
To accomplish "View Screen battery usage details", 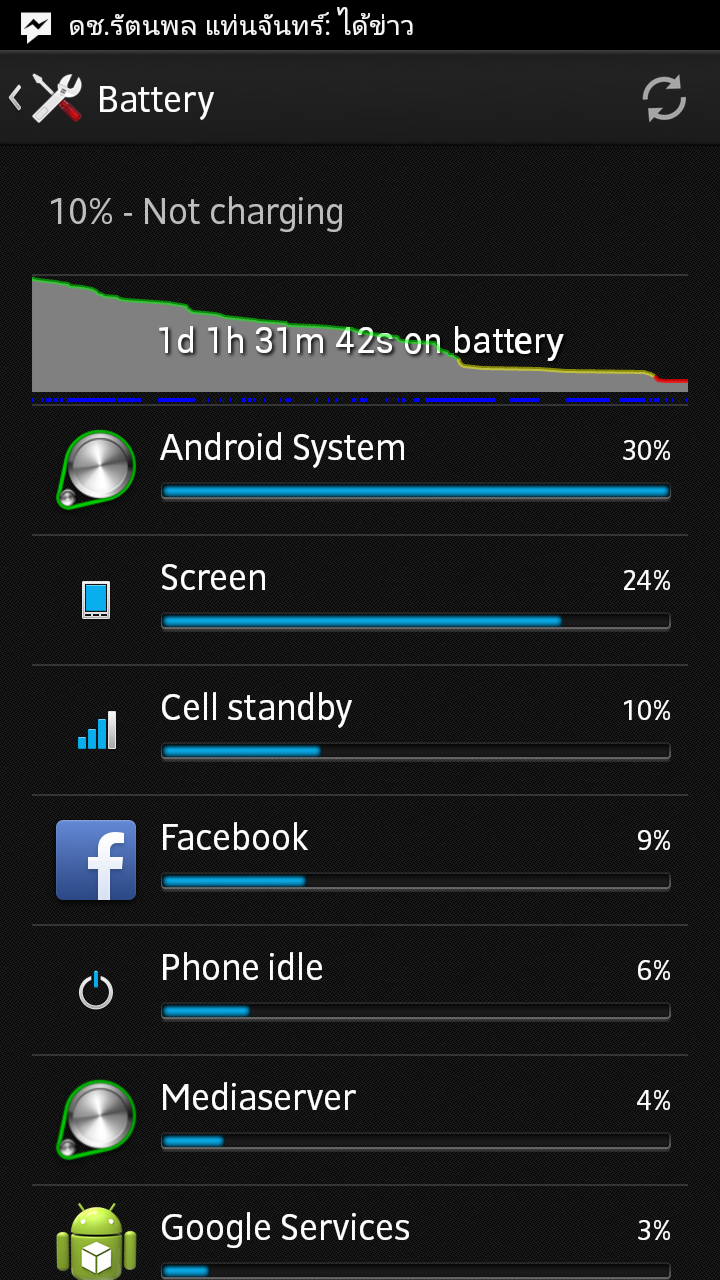I will pos(360,600).
